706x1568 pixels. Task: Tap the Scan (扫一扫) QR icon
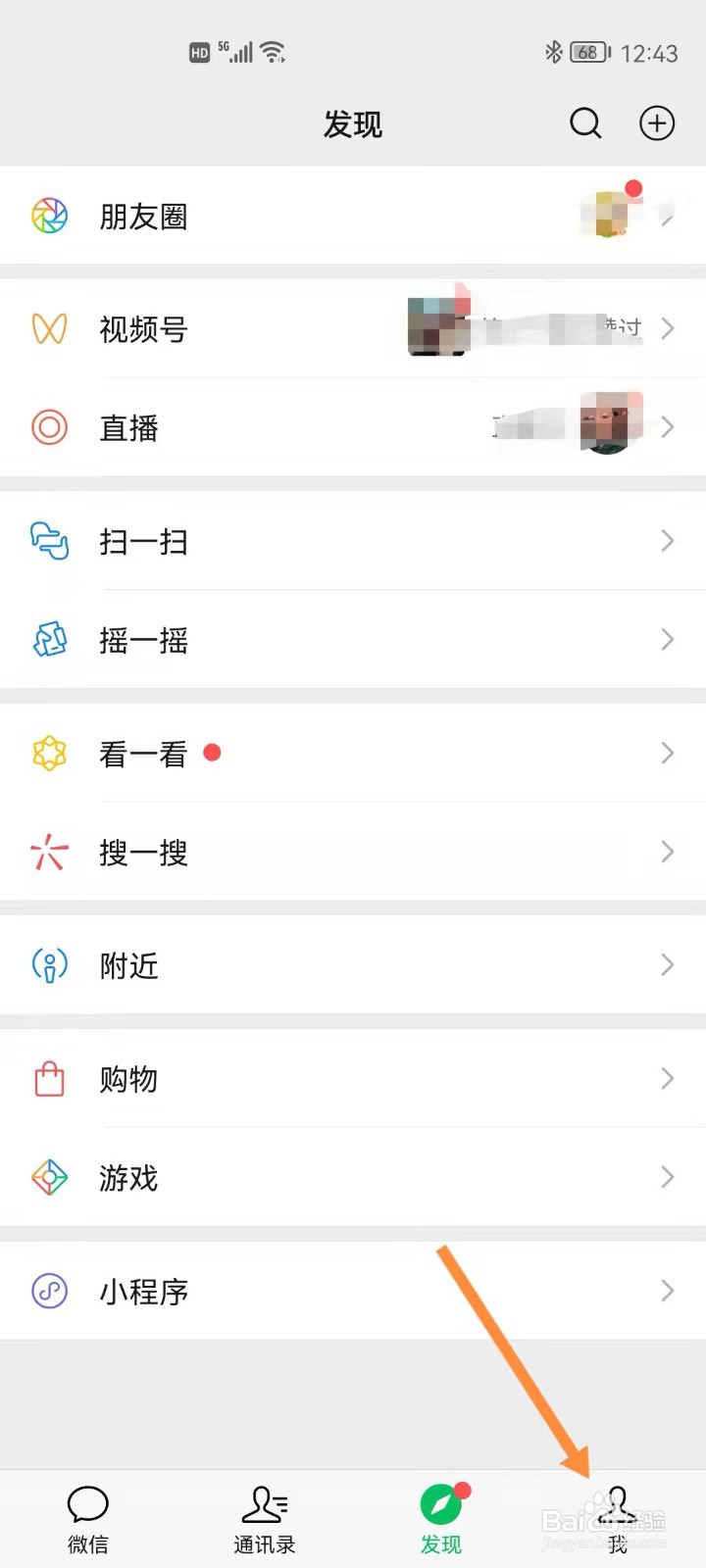49,542
